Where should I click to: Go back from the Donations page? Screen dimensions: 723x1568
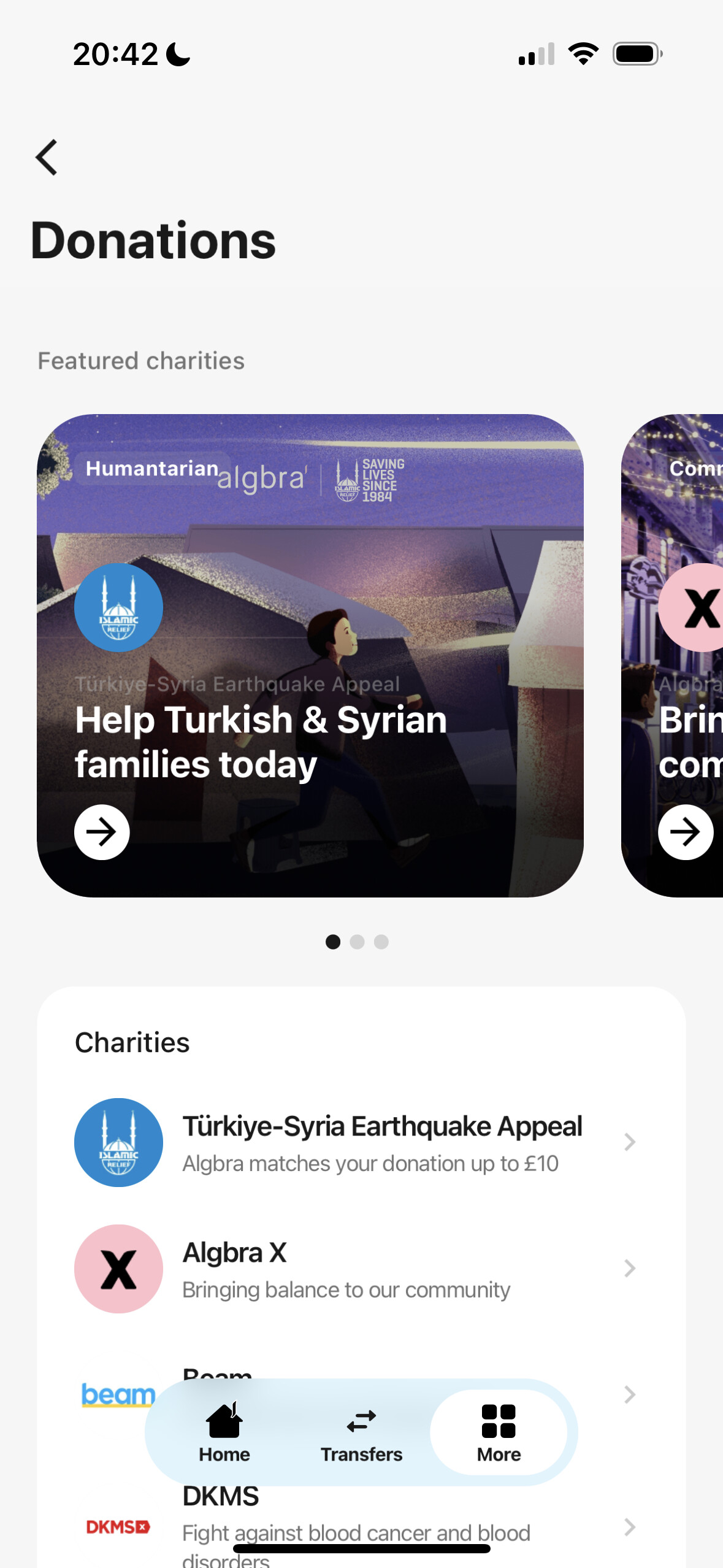47,158
